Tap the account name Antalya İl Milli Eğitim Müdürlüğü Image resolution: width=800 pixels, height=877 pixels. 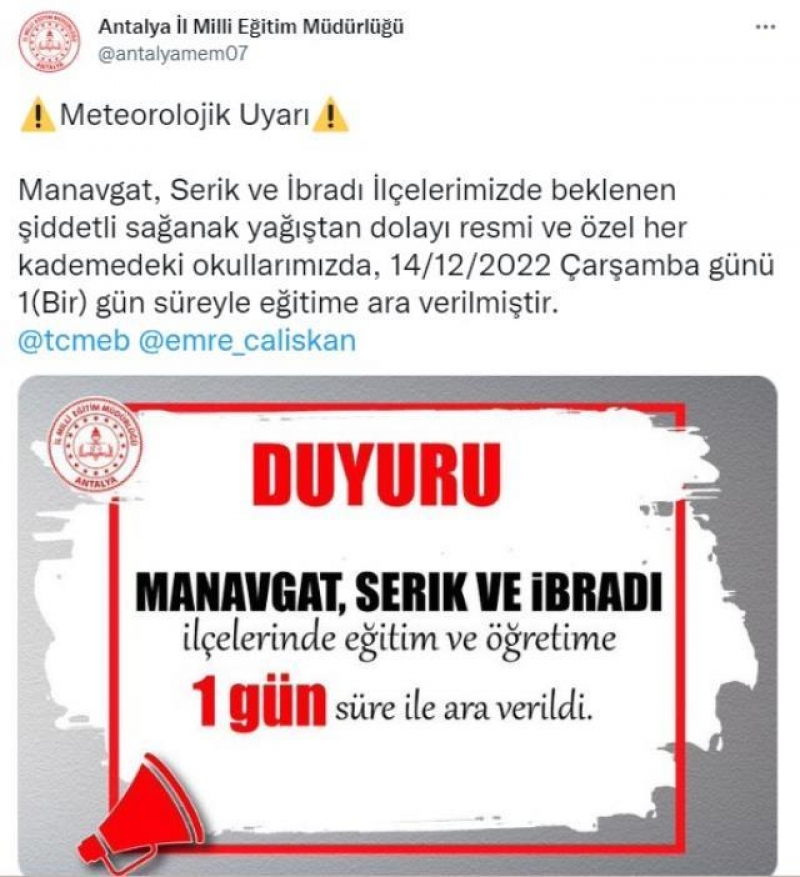251,28
